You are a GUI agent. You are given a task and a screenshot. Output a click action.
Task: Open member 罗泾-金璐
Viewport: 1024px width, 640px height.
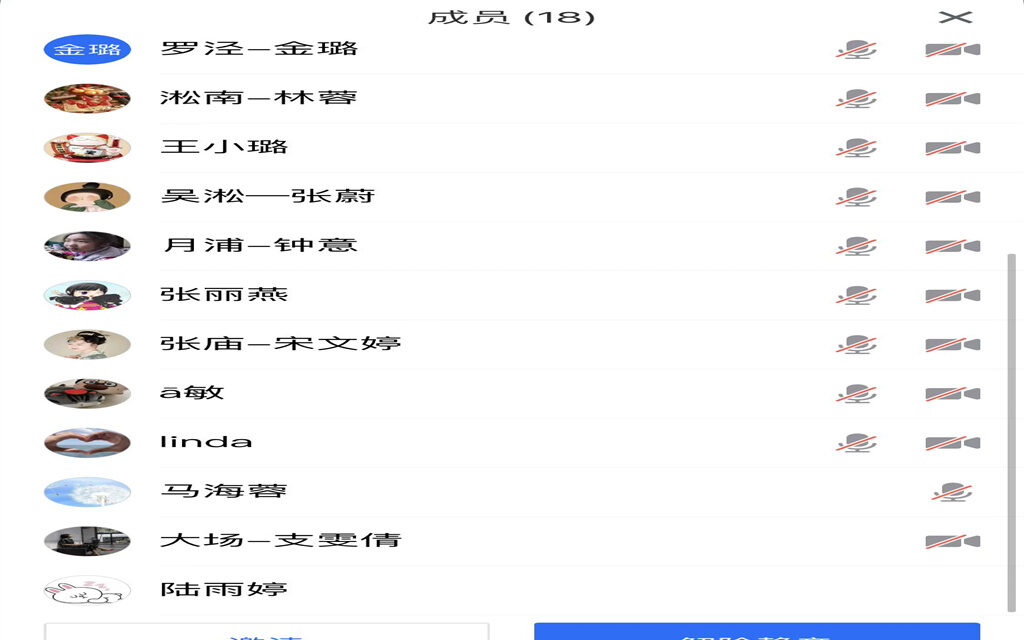tap(259, 48)
